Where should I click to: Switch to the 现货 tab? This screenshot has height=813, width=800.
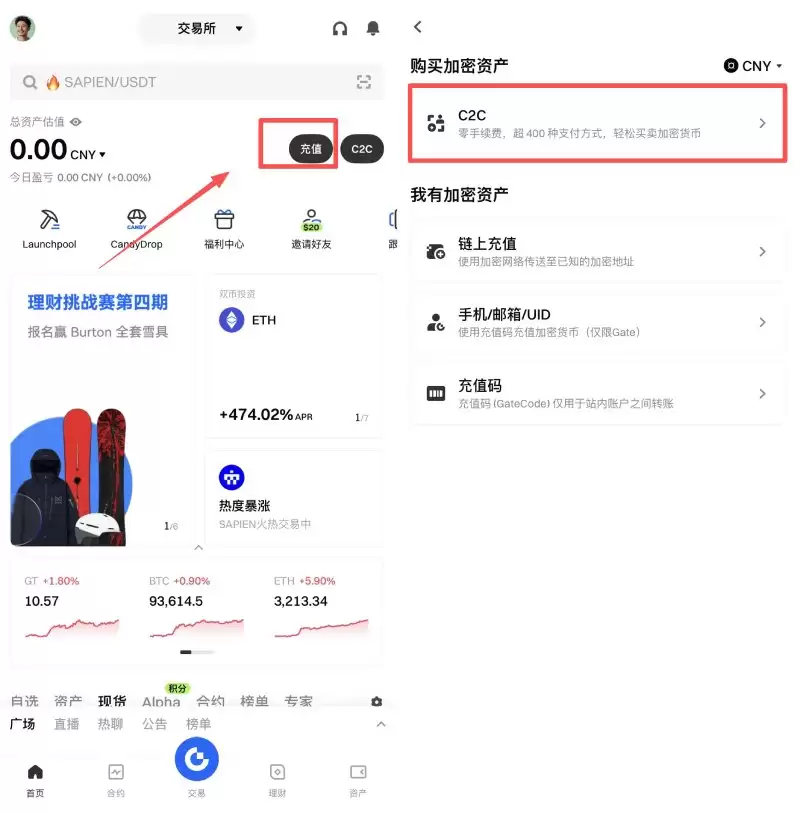coord(112,702)
